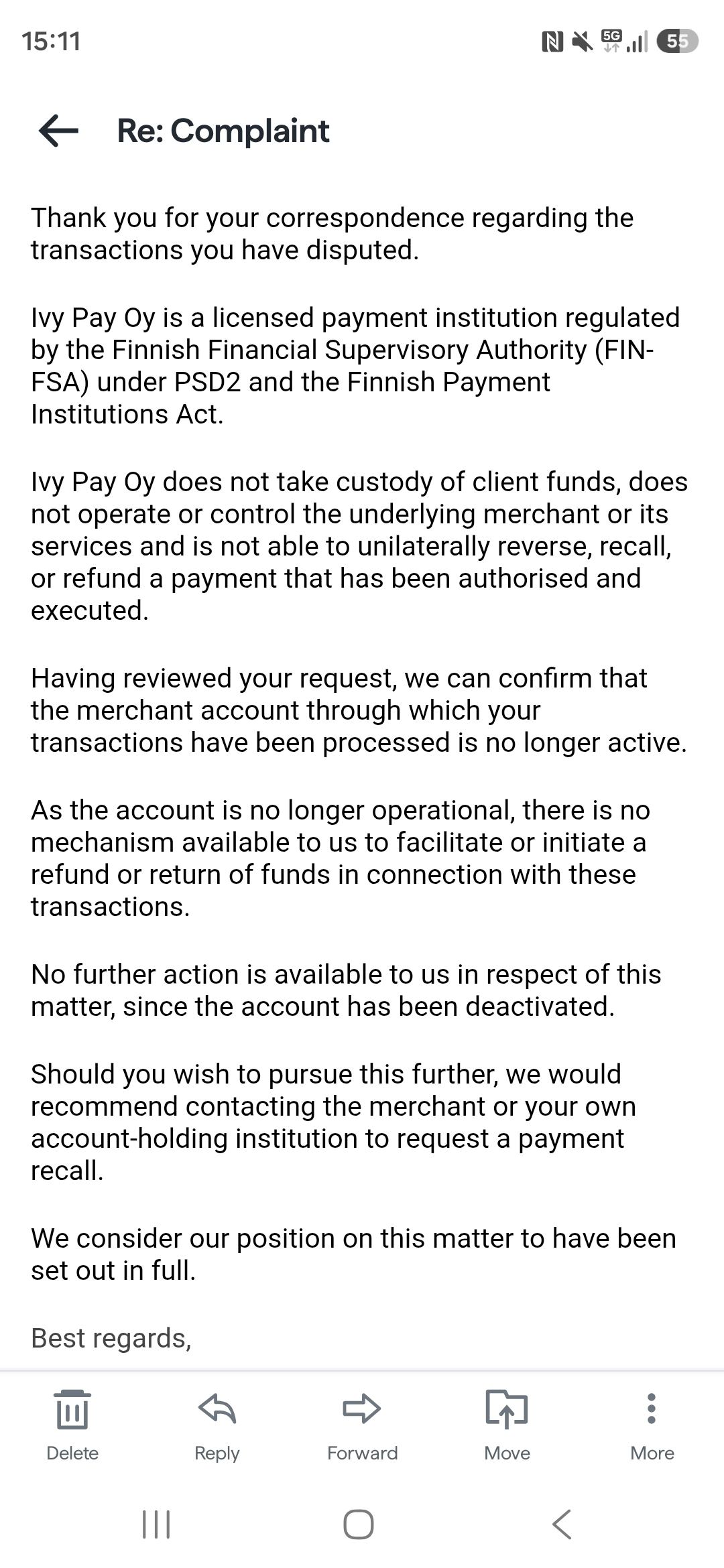This screenshot has height=1568, width=724.
Task: Tap the system back button
Action: (x=562, y=1524)
